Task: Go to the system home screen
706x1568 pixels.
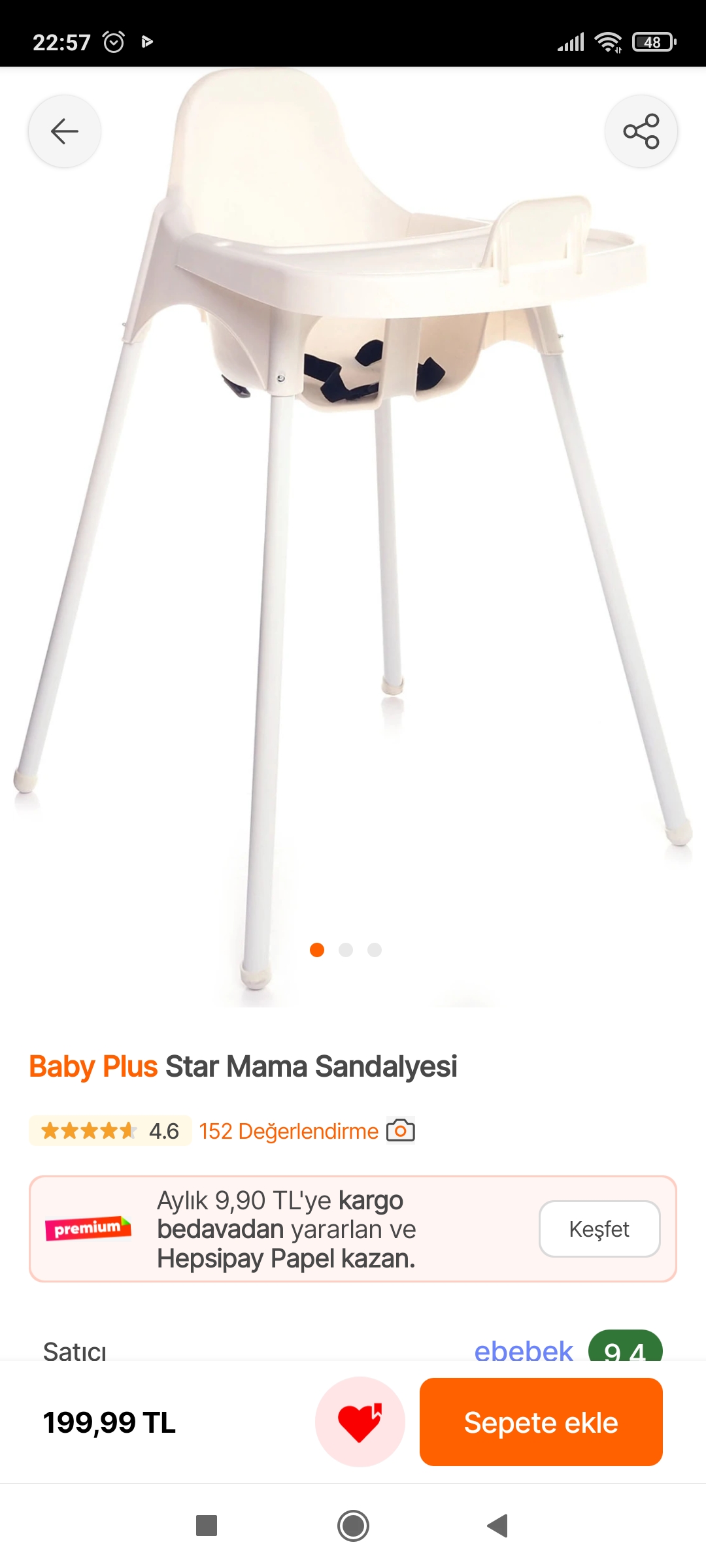Action: coord(353,1526)
